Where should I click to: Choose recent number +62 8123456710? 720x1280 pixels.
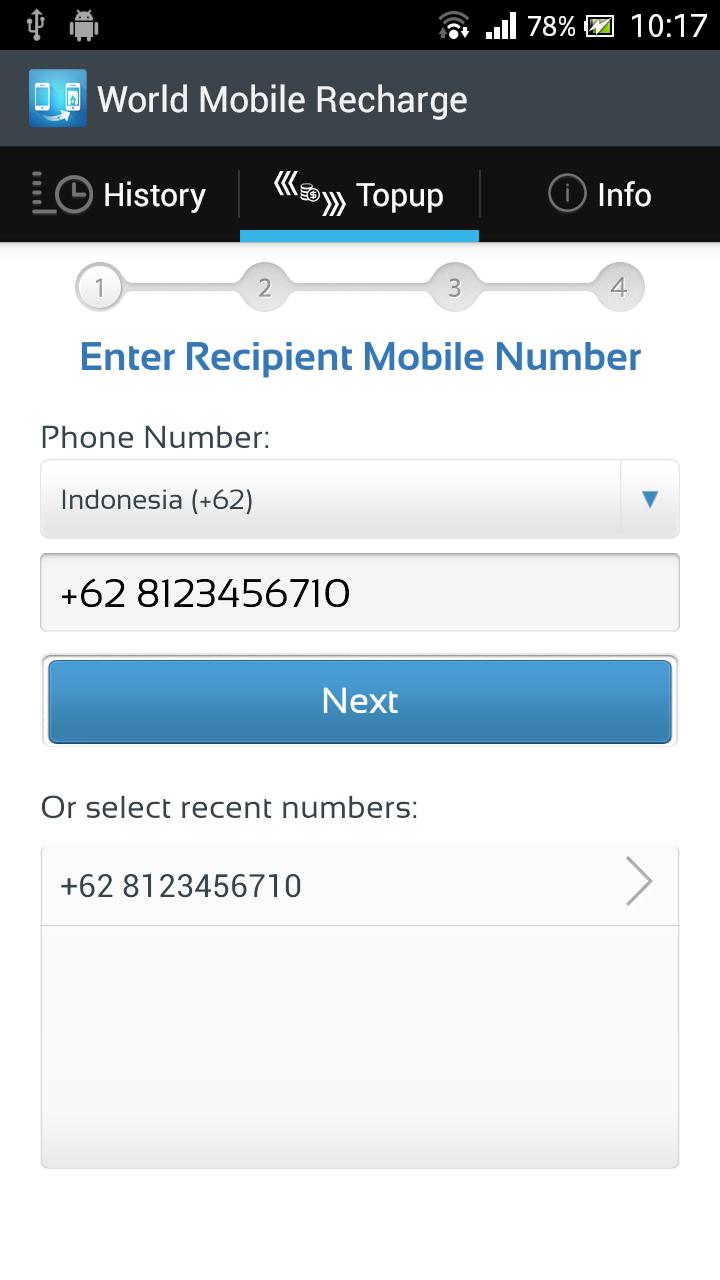(360, 886)
